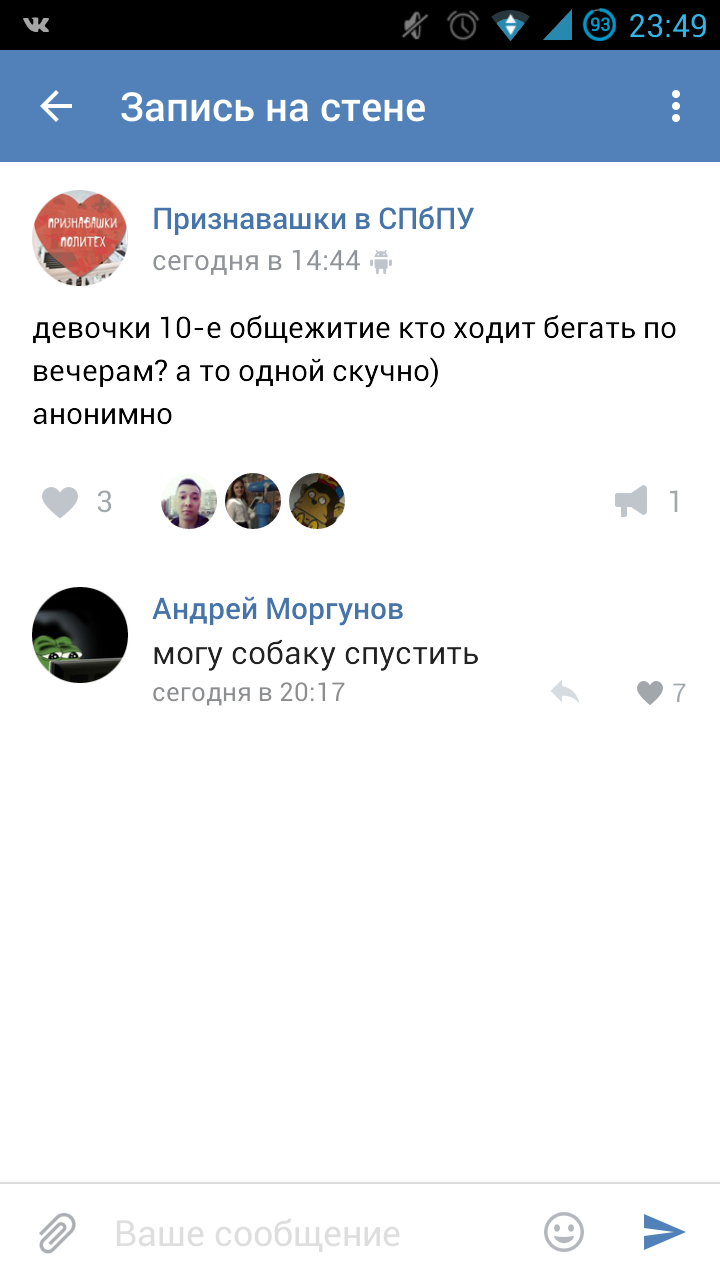
Task: Send the comment with the arrow icon
Action: point(664,1232)
